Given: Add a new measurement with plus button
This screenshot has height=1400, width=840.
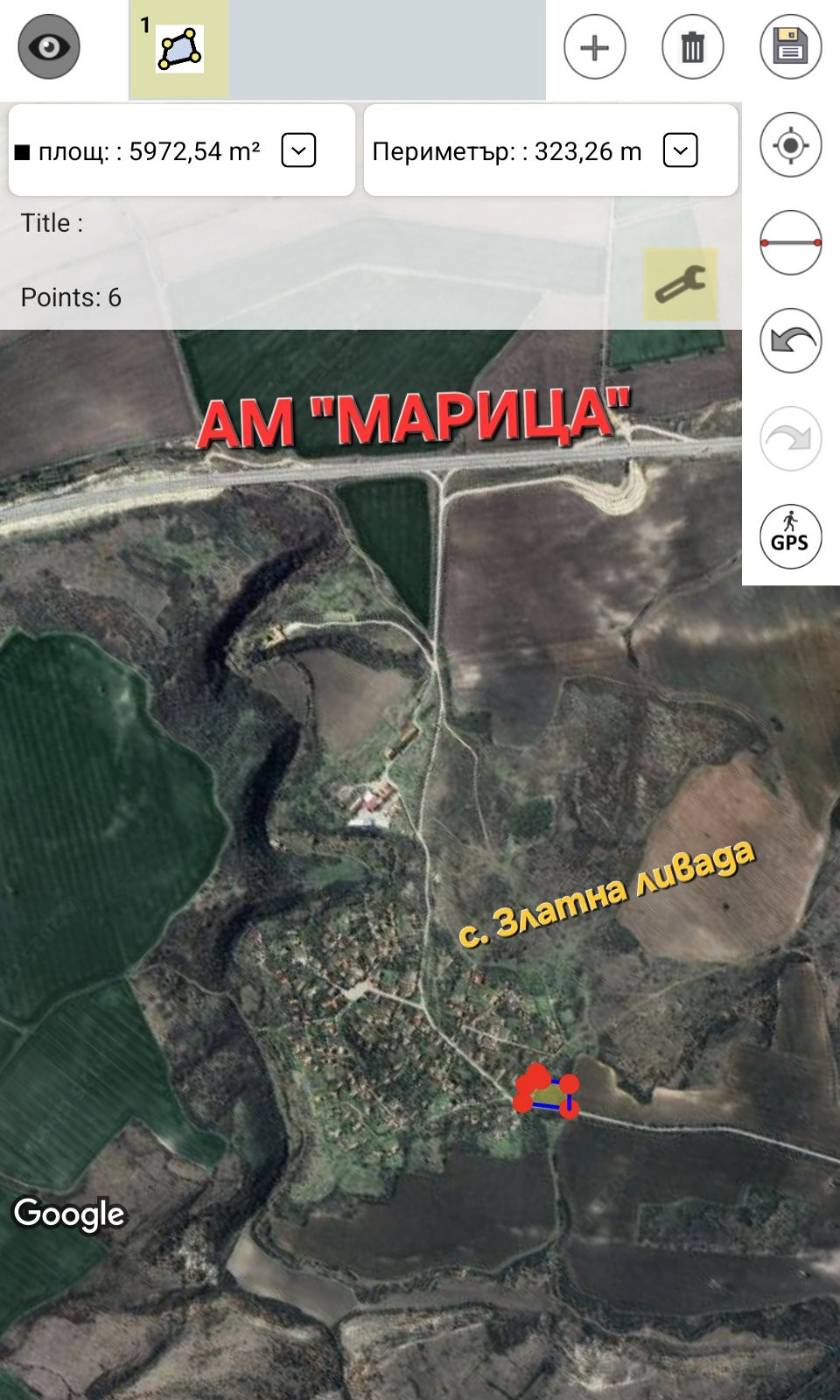Looking at the screenshot, I should click(595, 47).
